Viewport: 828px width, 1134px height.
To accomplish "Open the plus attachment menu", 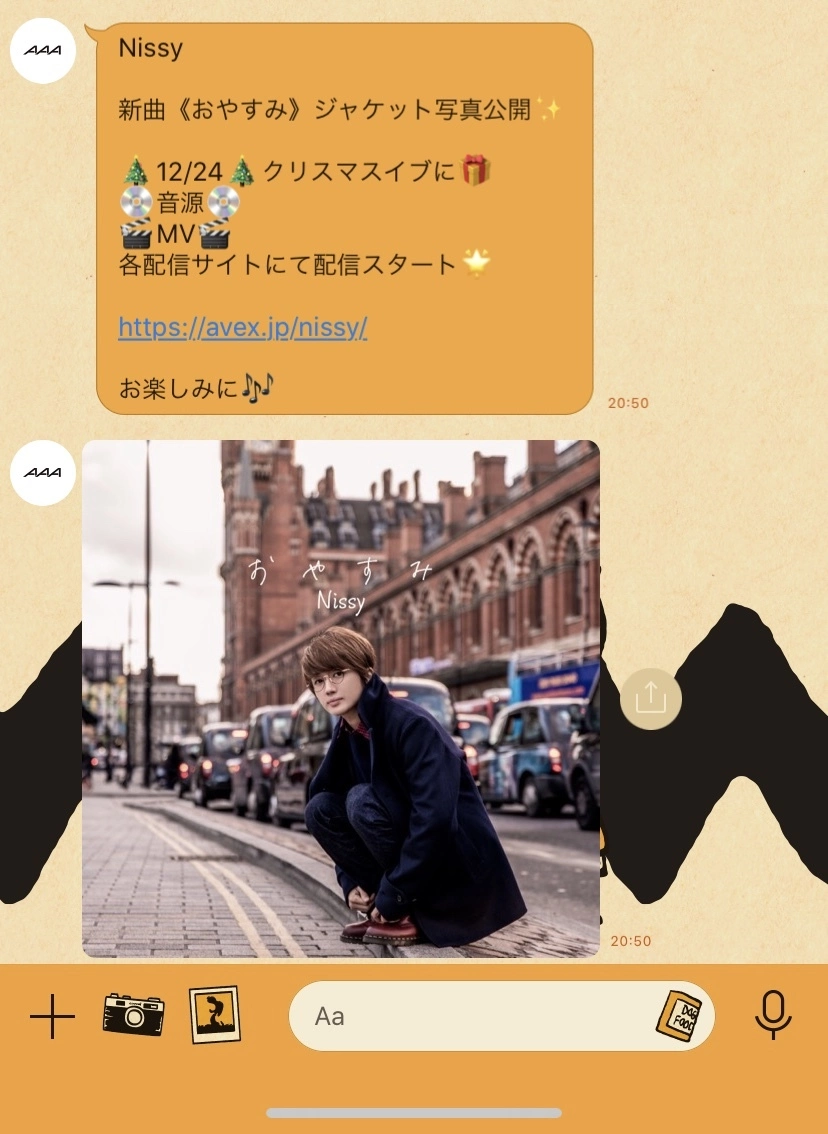I will [52, 1017].
